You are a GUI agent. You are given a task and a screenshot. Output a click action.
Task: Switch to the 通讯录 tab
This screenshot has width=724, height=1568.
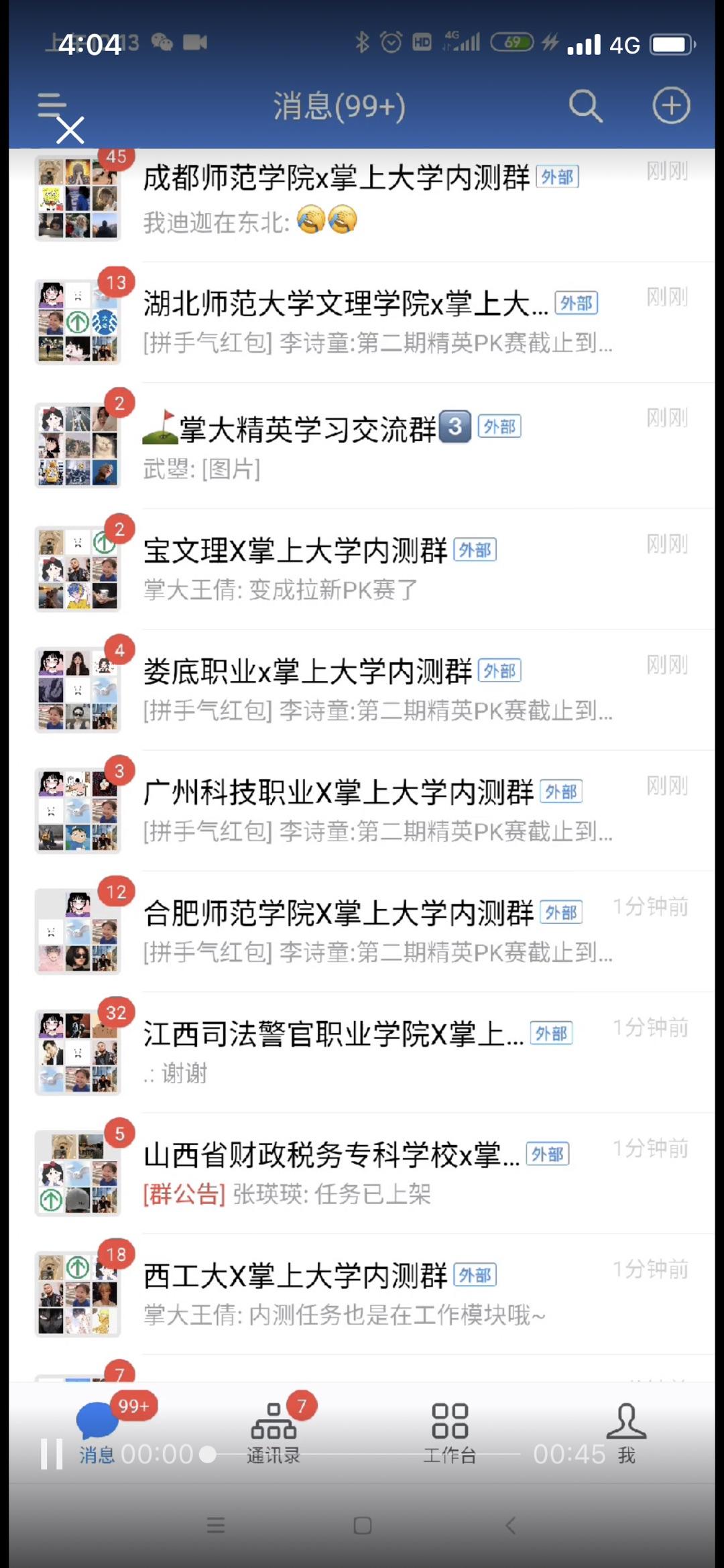274,1432
